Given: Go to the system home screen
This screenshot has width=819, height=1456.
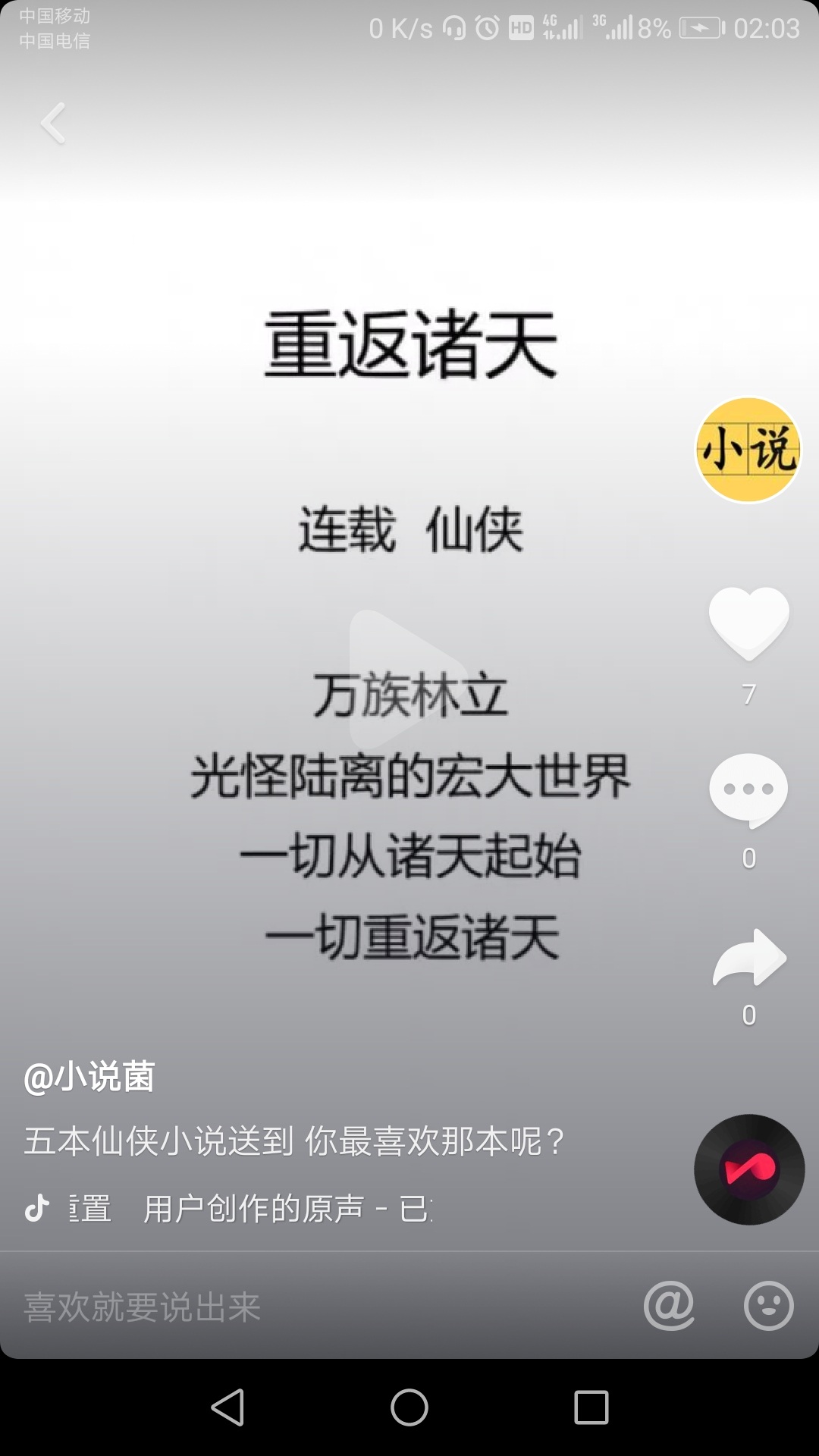Looking at the screenshot, I should click(x=409, y=1407).
